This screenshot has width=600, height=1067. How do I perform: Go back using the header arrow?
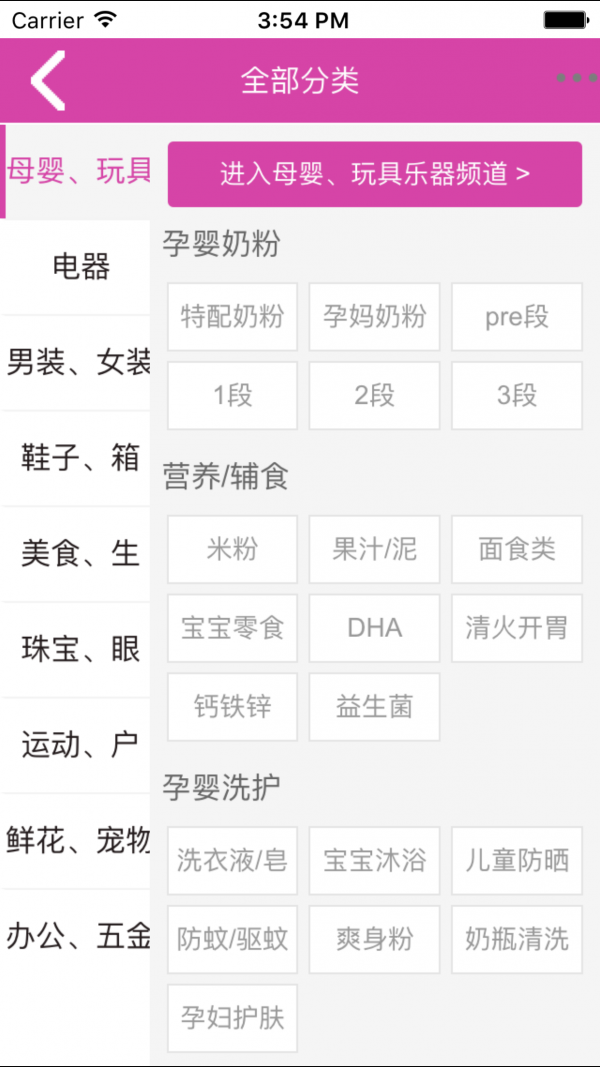[x=48, y=80]
